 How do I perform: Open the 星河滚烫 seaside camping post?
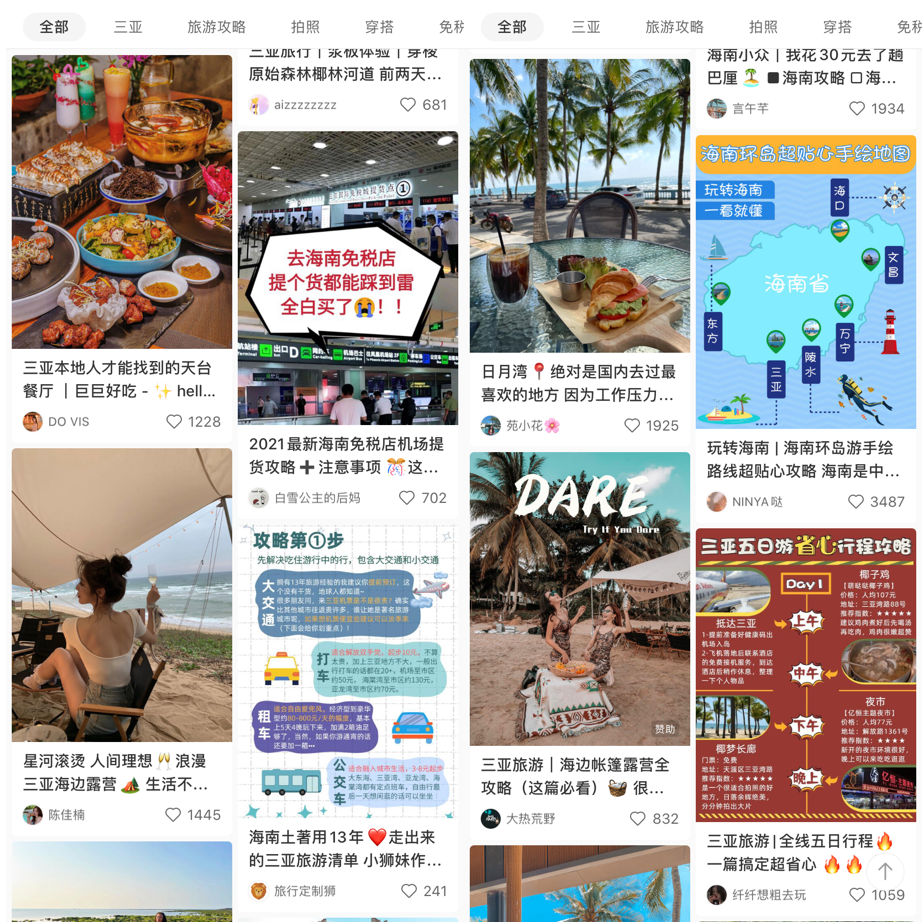[x=121, y=594]
